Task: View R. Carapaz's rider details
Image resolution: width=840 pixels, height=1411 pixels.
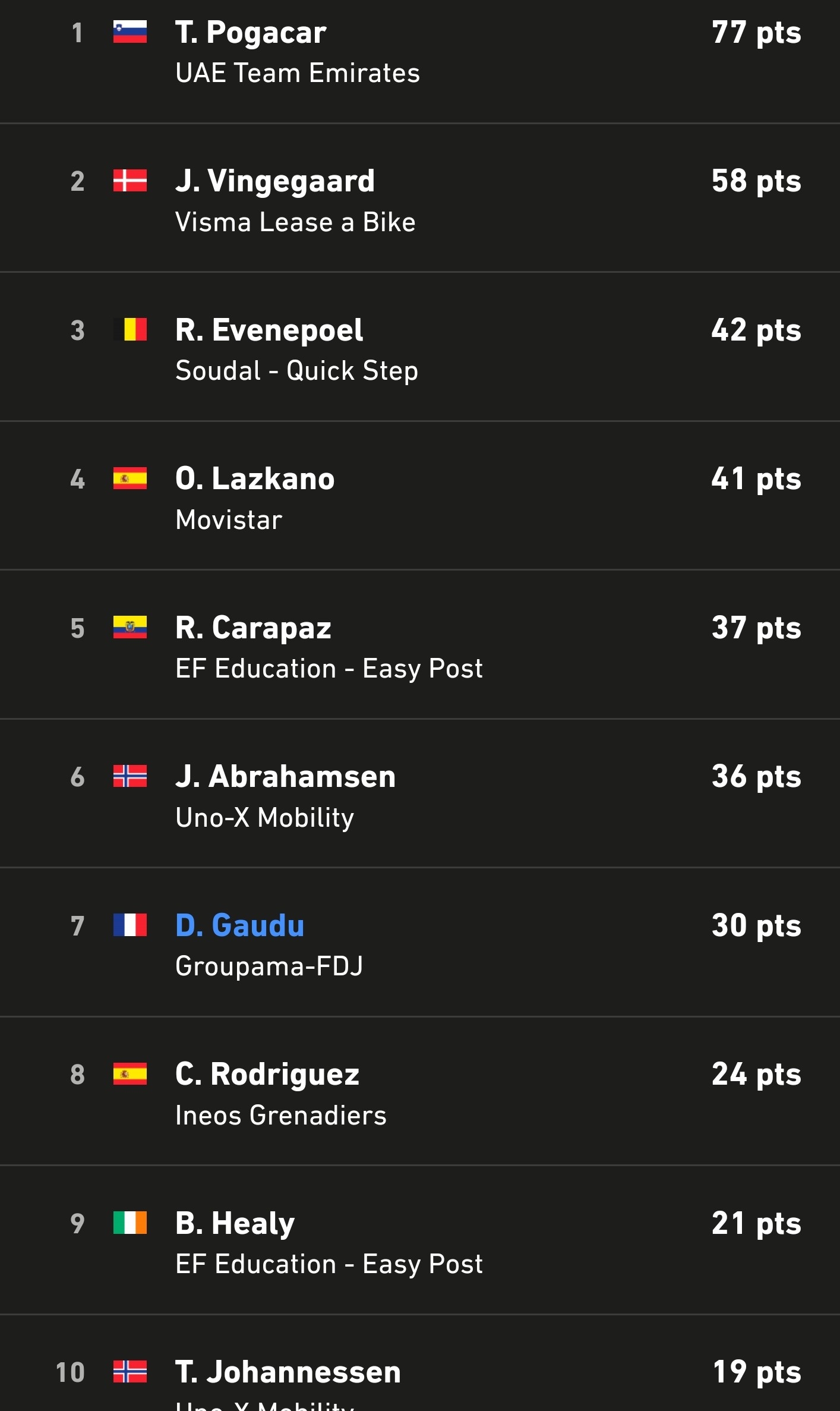Action: click(420, 645)
